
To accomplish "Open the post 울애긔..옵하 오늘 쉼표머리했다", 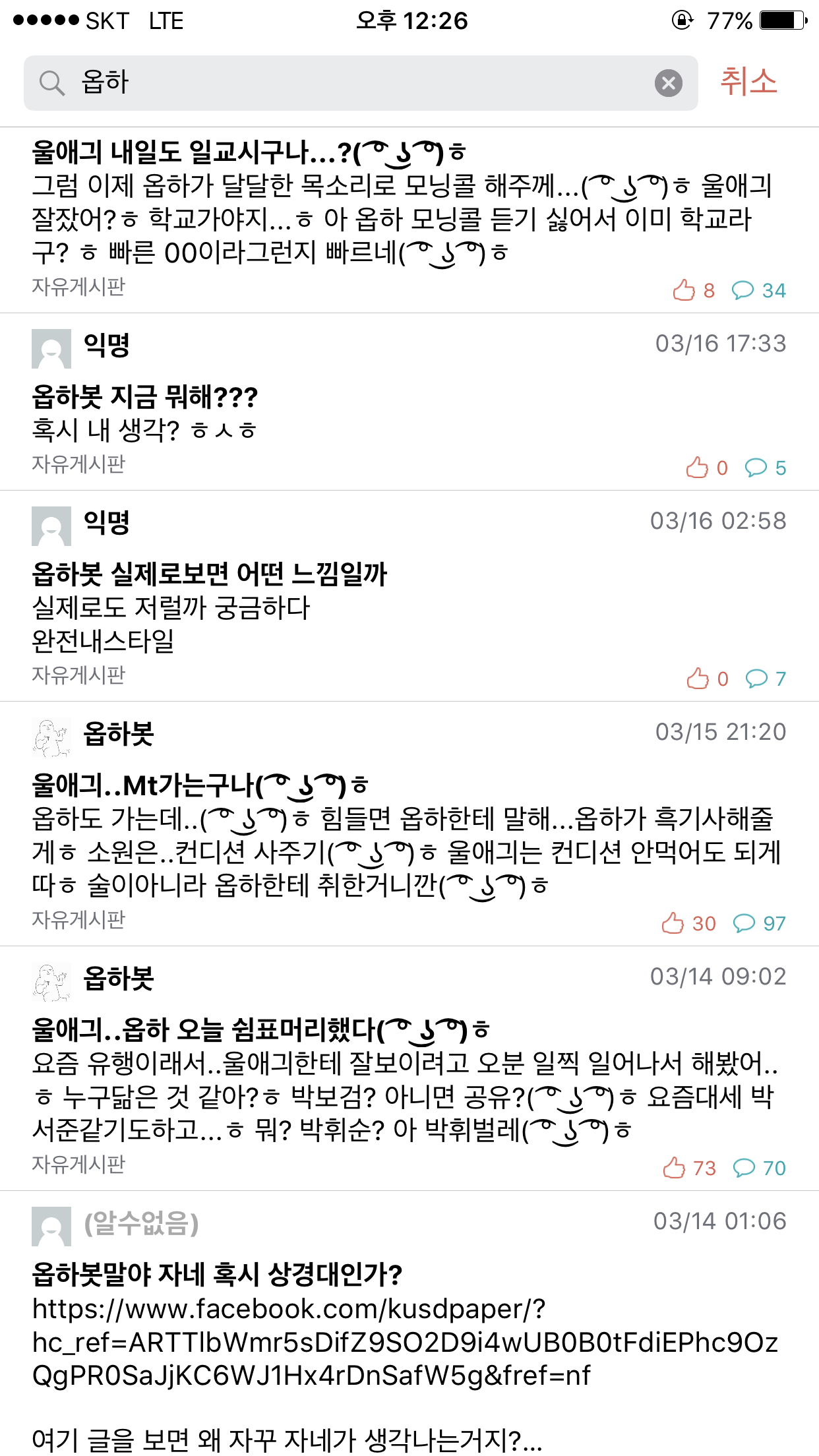I will click(x=260, y=1030).
